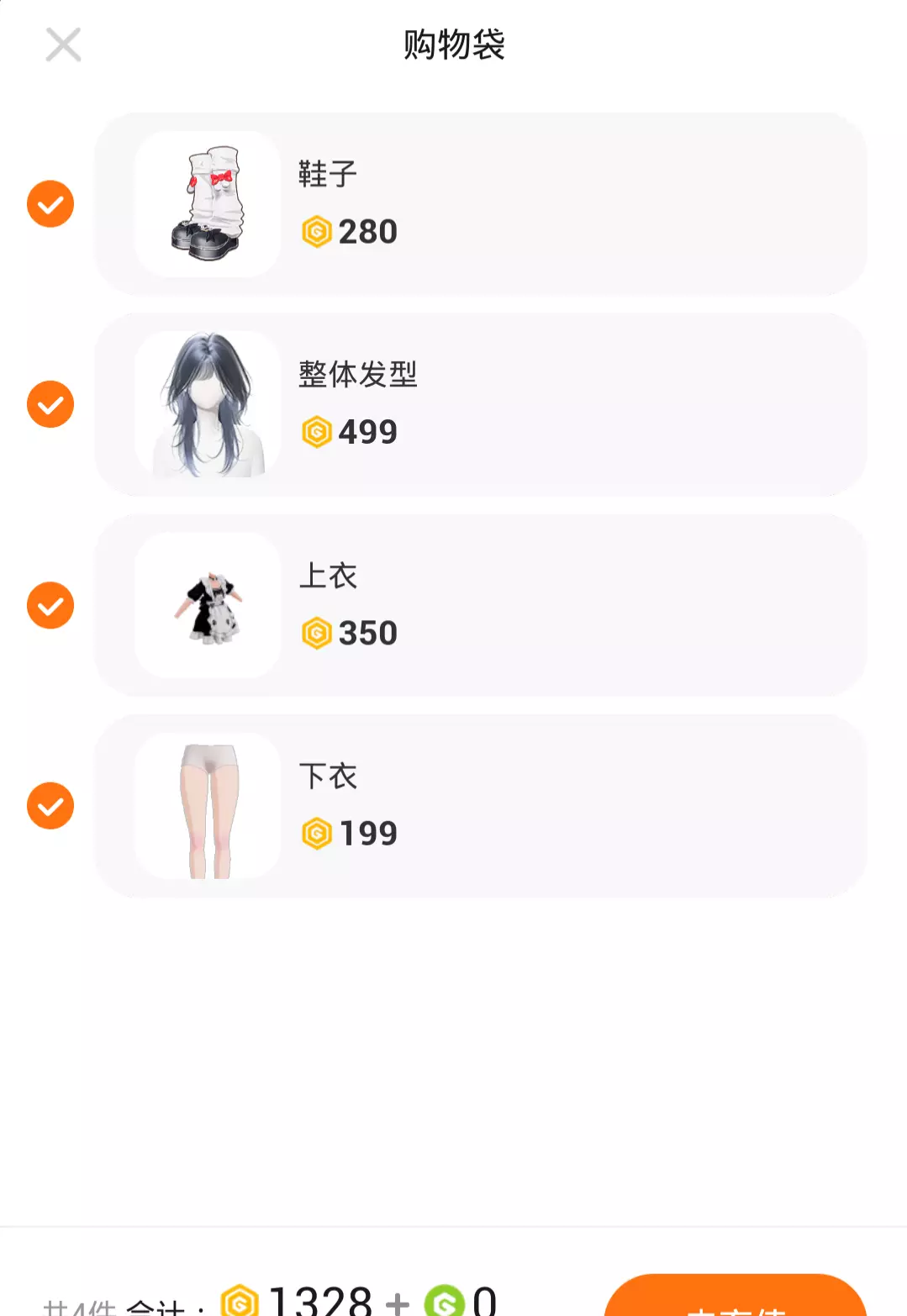
Task: Open the 鞋子 item priced 280
Action: (479, 203)
